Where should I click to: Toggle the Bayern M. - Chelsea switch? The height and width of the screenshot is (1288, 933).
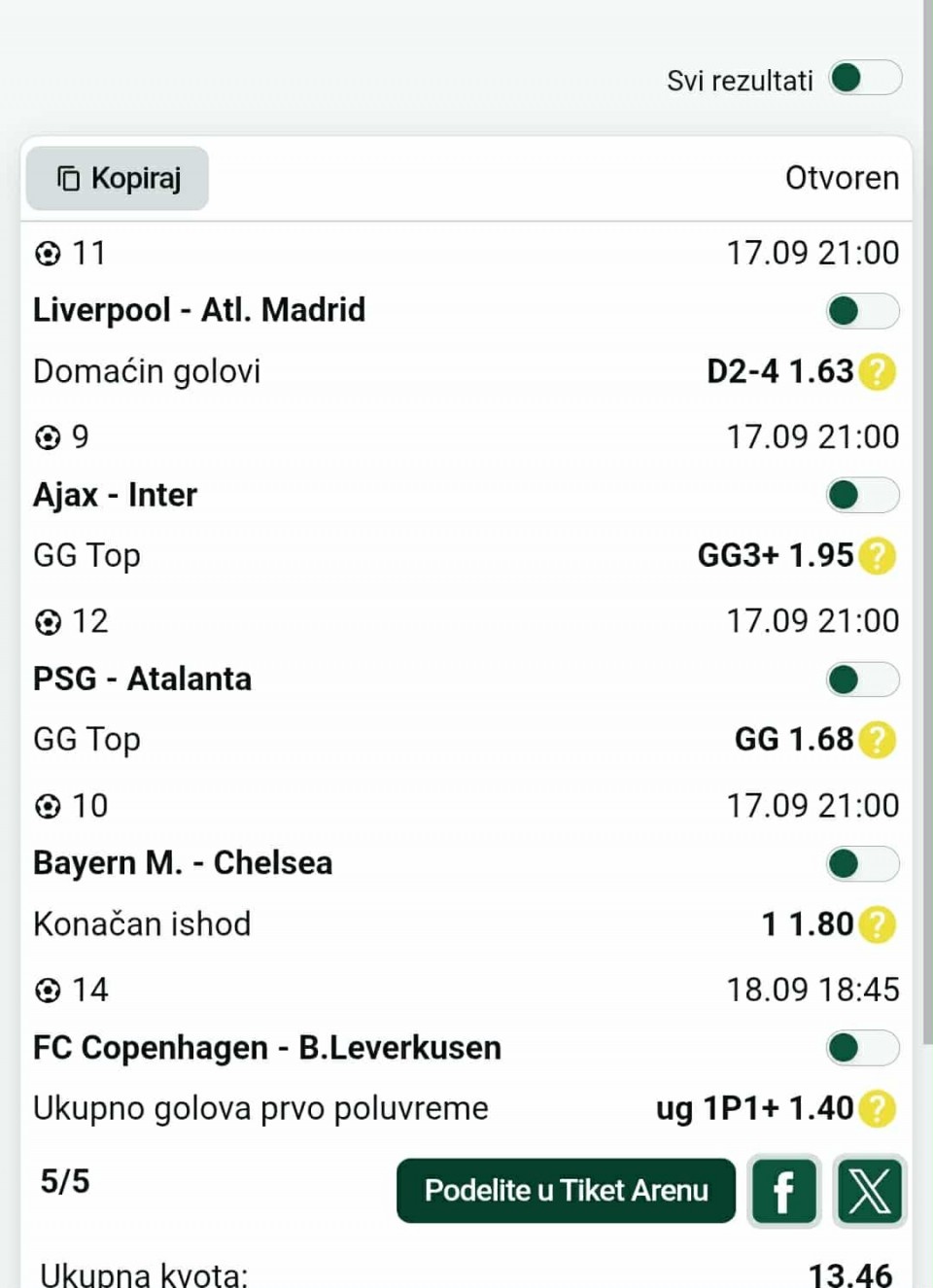pos(862,863)
